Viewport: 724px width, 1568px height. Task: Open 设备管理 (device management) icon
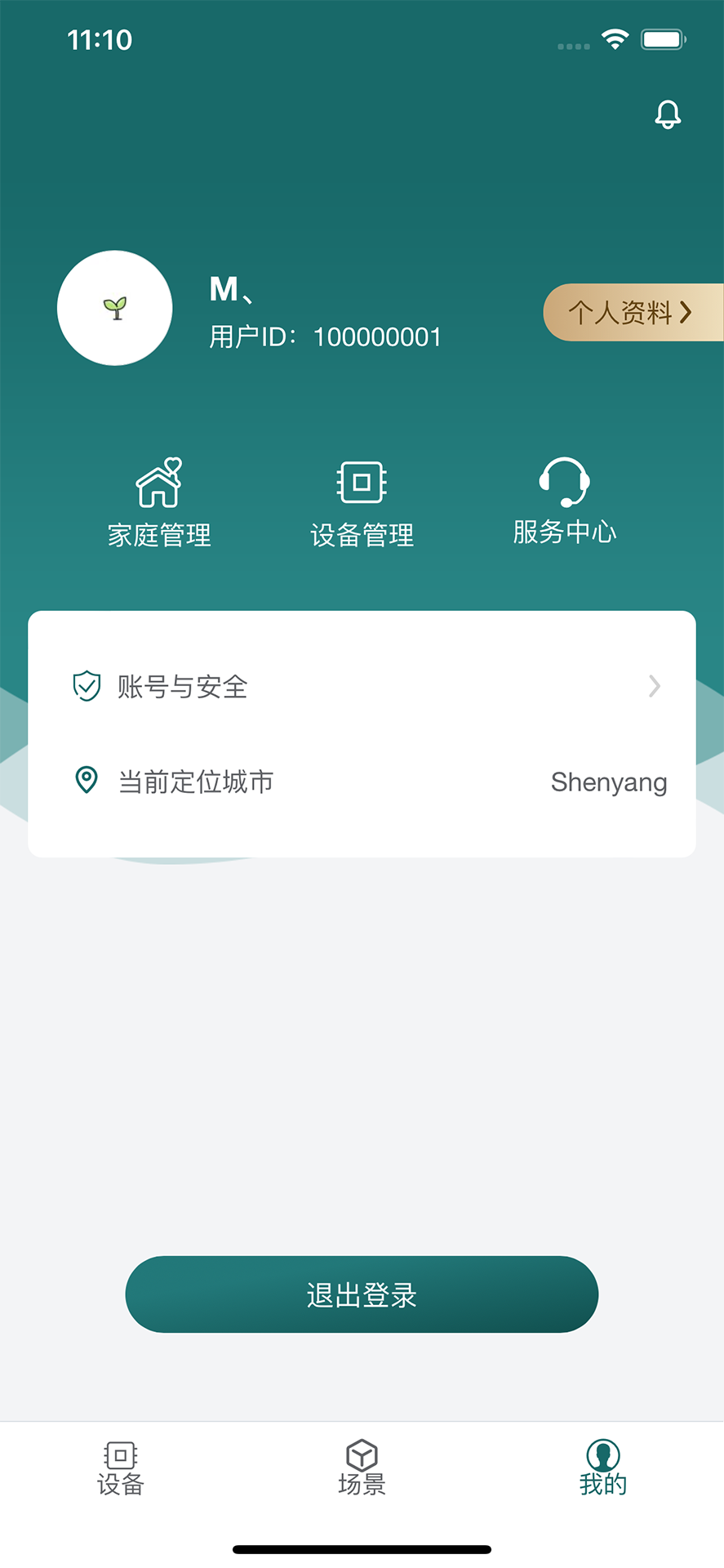[362, 483]
